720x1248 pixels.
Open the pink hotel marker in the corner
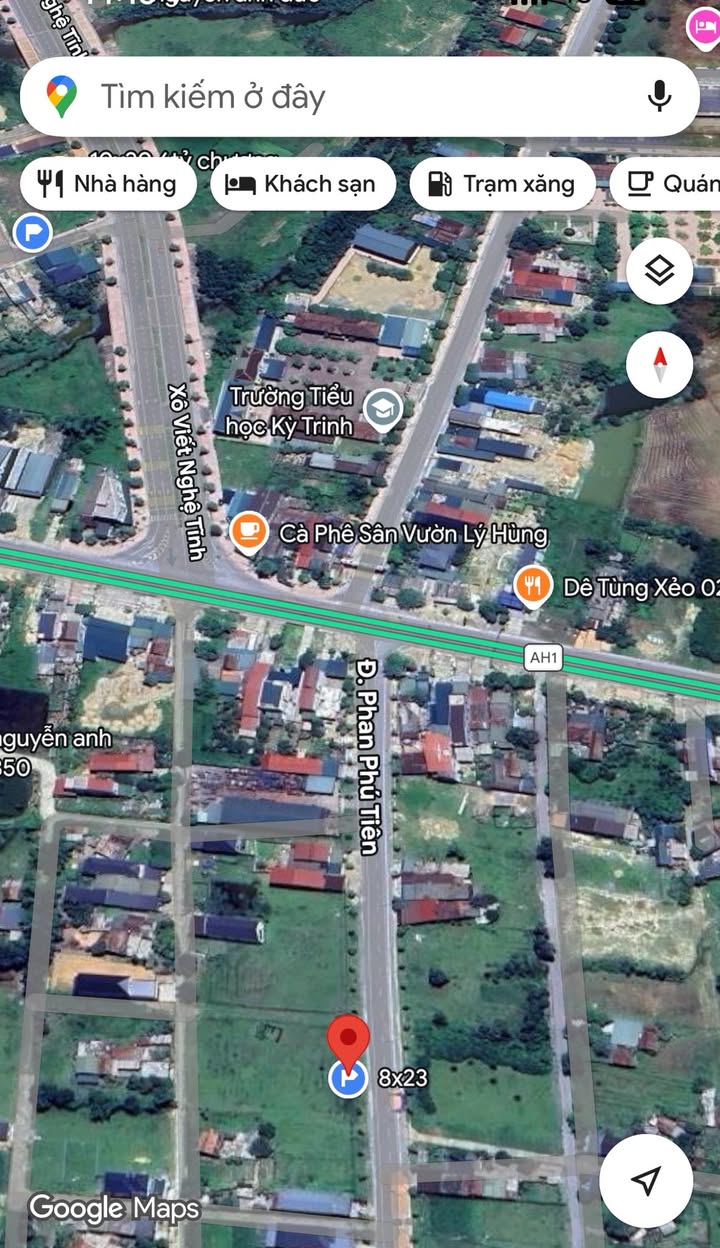tap(704, 27)
